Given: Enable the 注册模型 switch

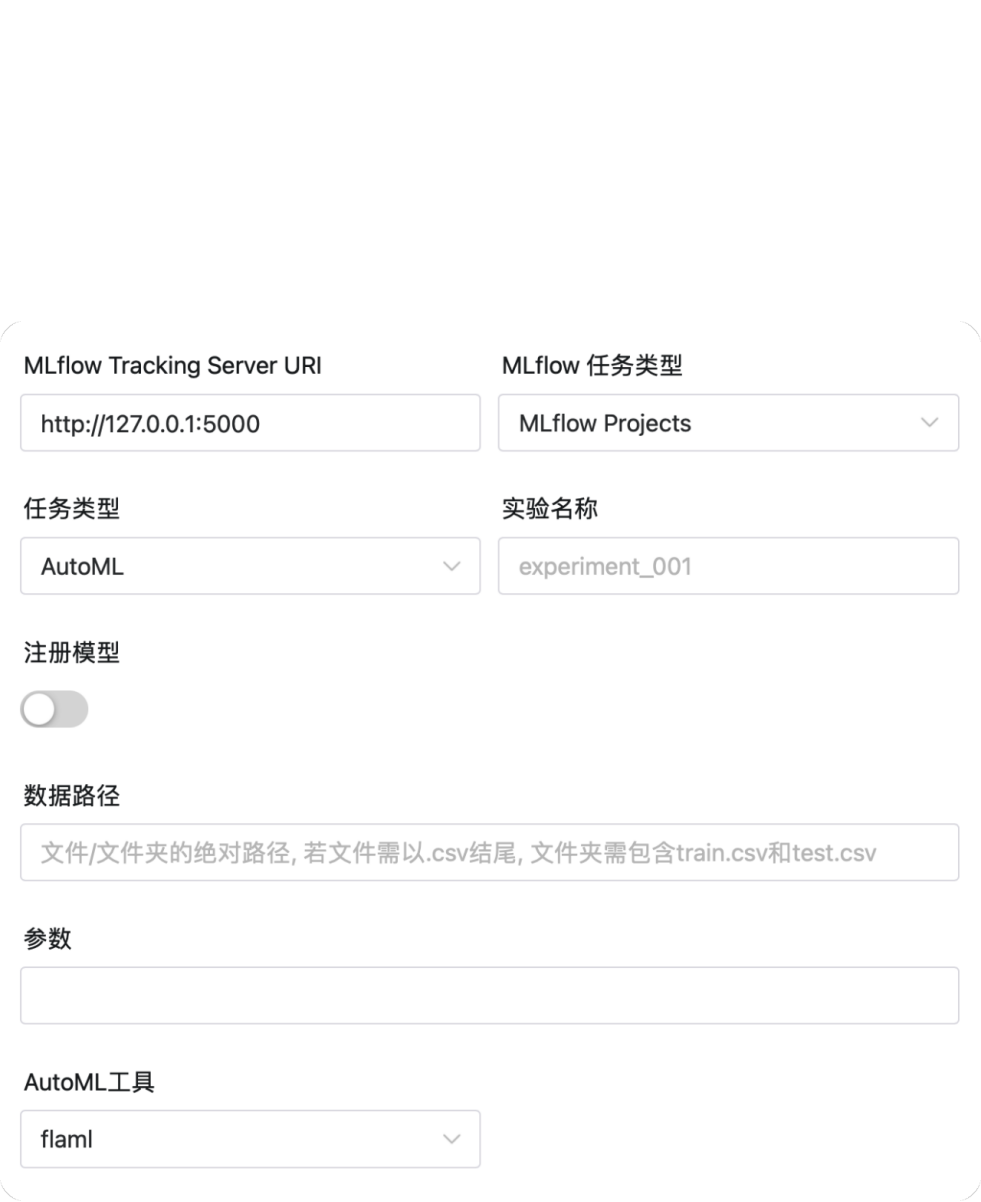Looking at the screenshot, I should pyautogui.click(x=54, y=710).
